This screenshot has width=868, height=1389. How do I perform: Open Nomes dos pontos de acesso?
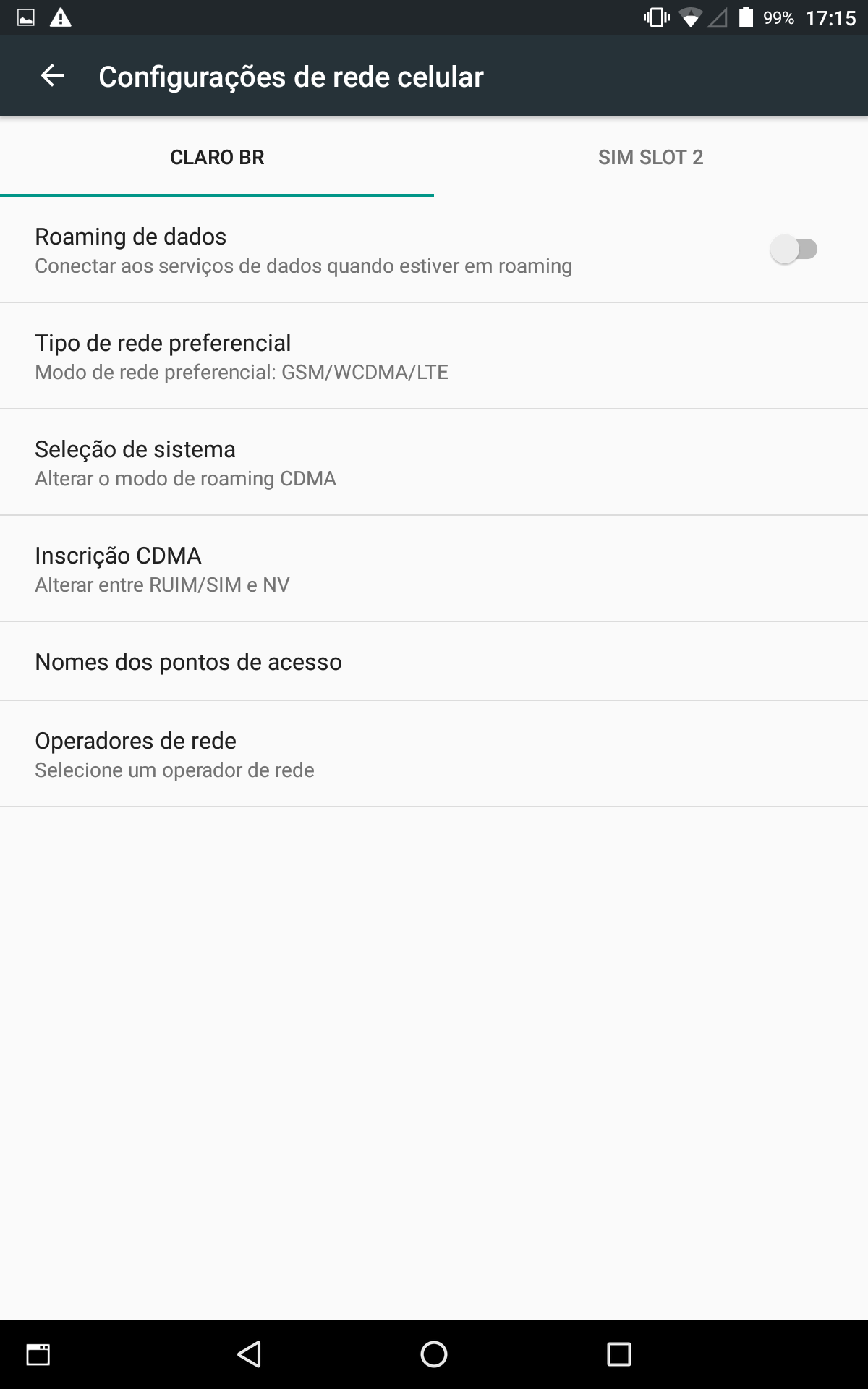pyautogui.click(x=434, y=661)
